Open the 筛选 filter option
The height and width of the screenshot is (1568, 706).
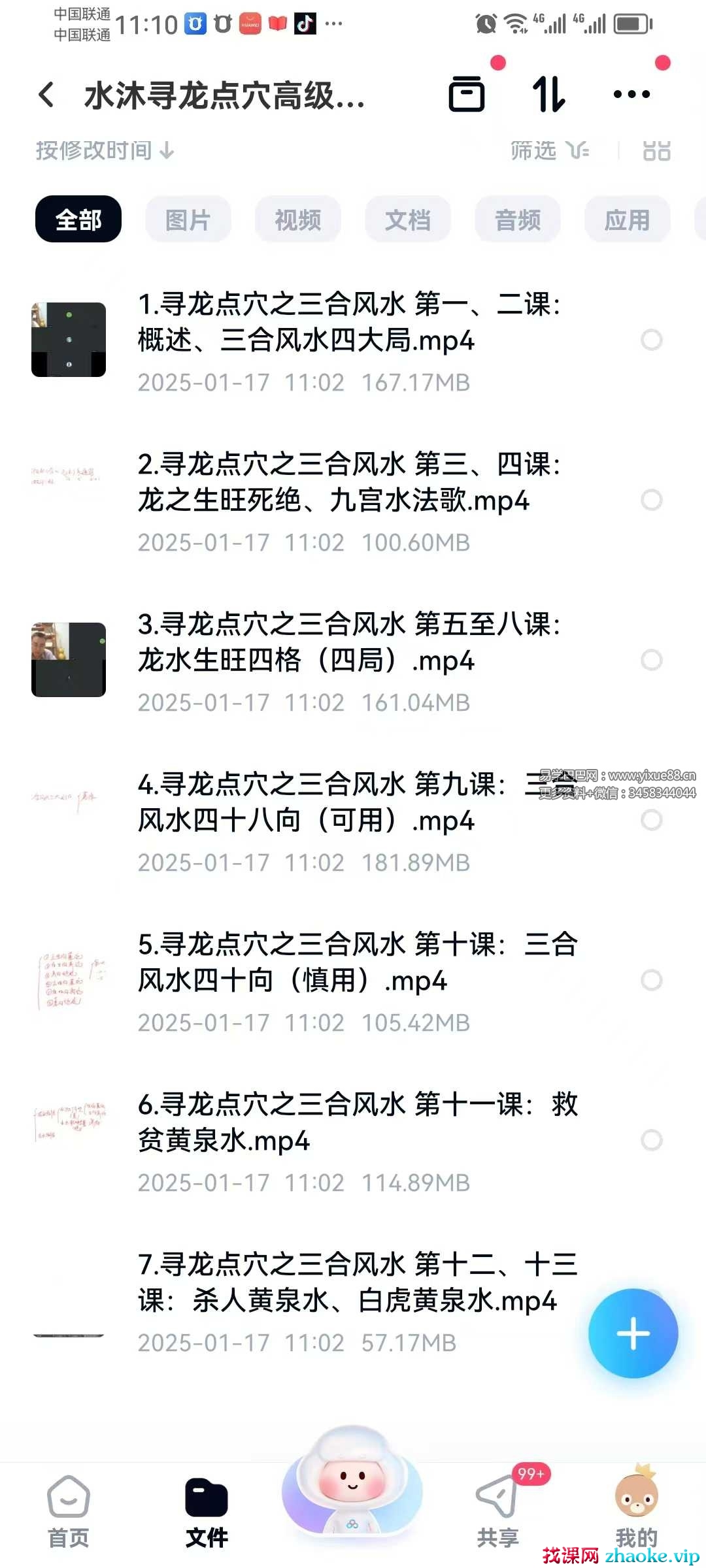[x=549, y=151]
